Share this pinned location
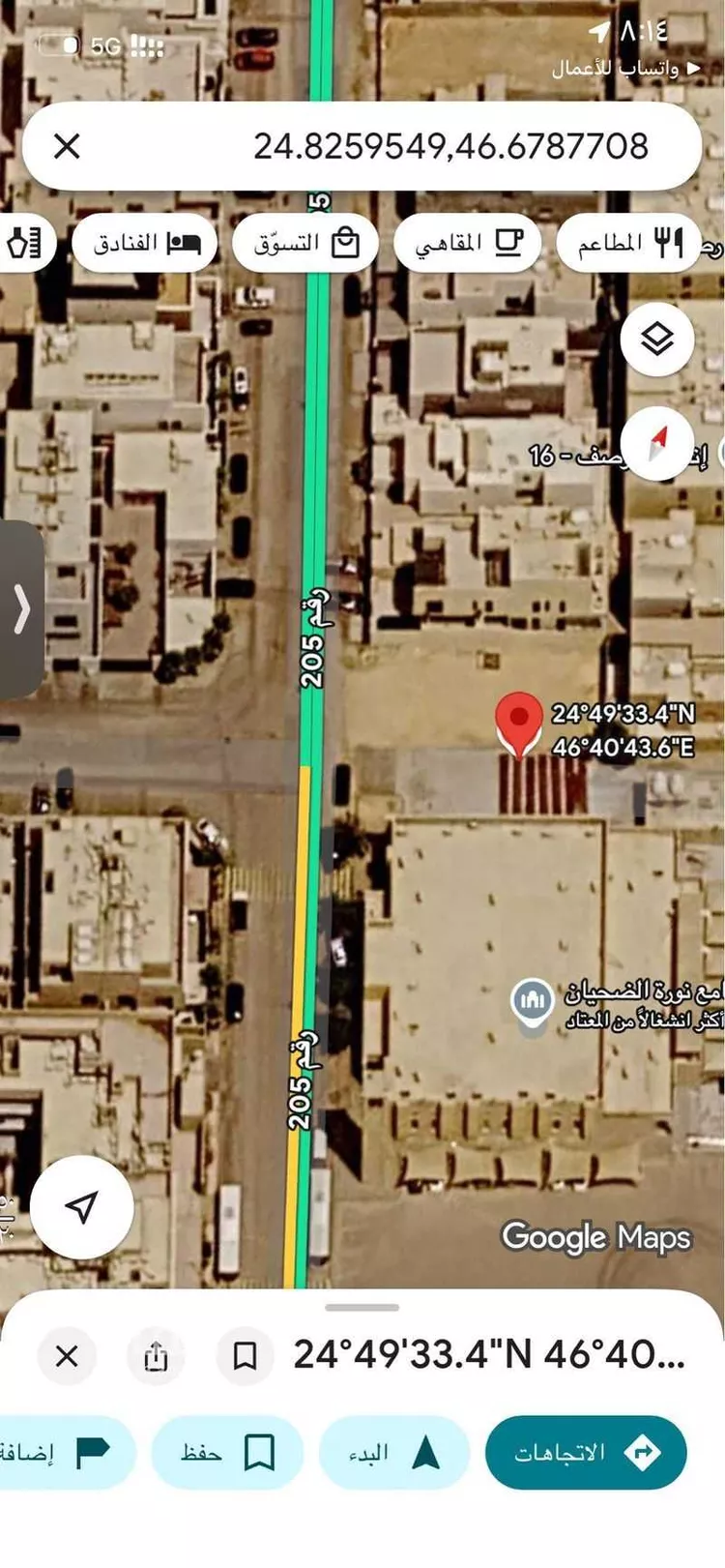This screenshot has height=1568, width=725. point(156,1356)
